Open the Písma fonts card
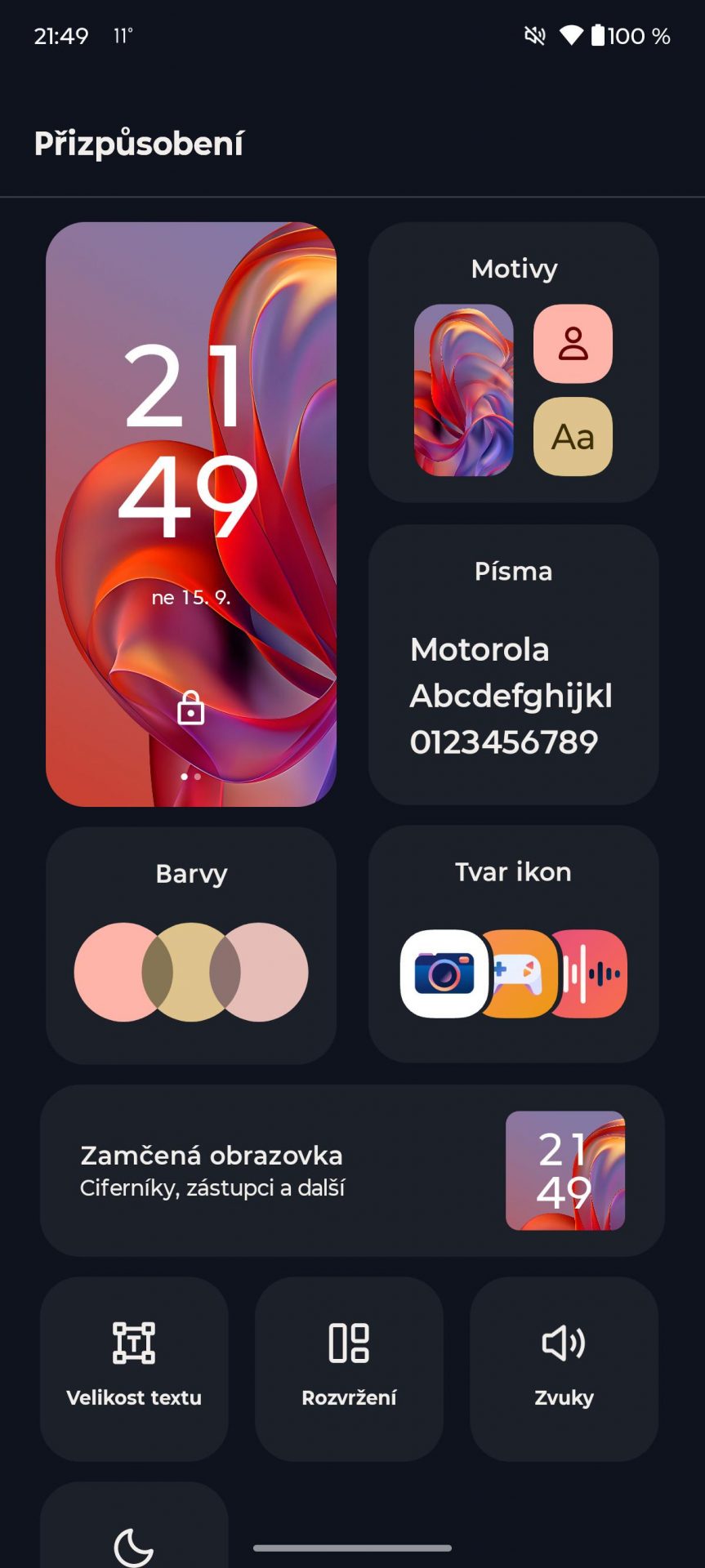 (x=513, y=665)
